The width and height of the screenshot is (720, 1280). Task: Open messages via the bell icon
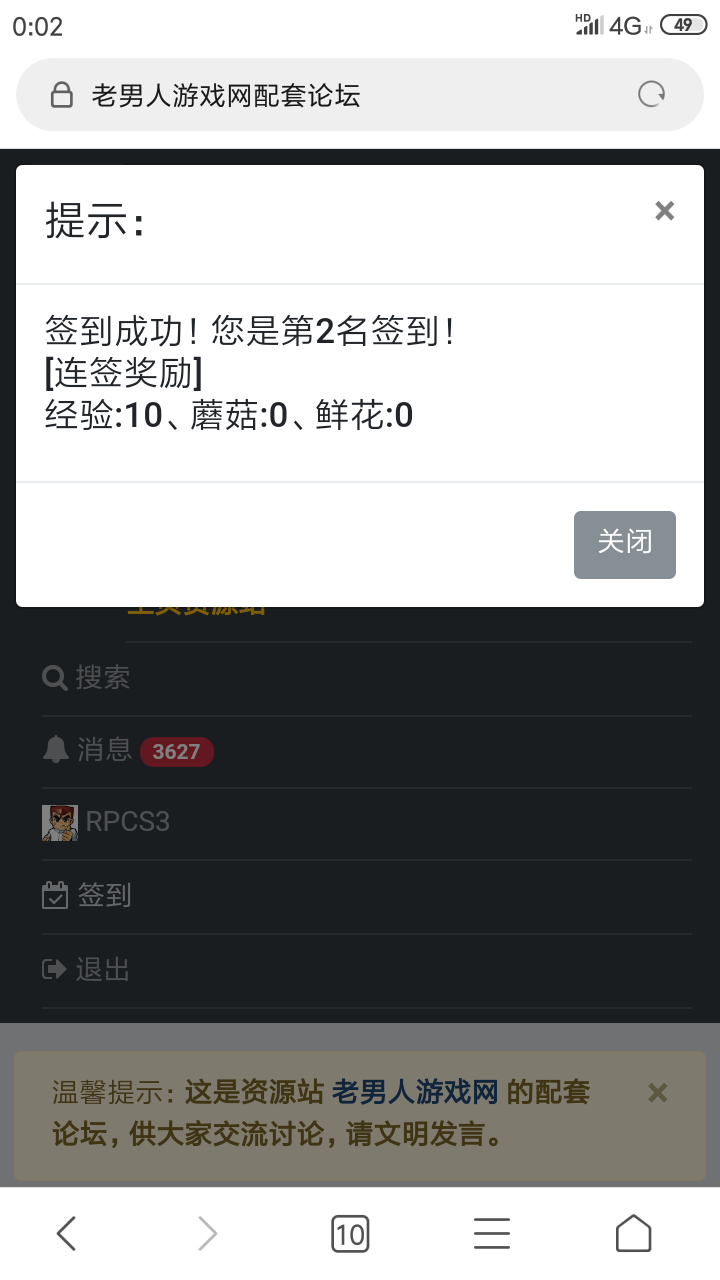55,750
